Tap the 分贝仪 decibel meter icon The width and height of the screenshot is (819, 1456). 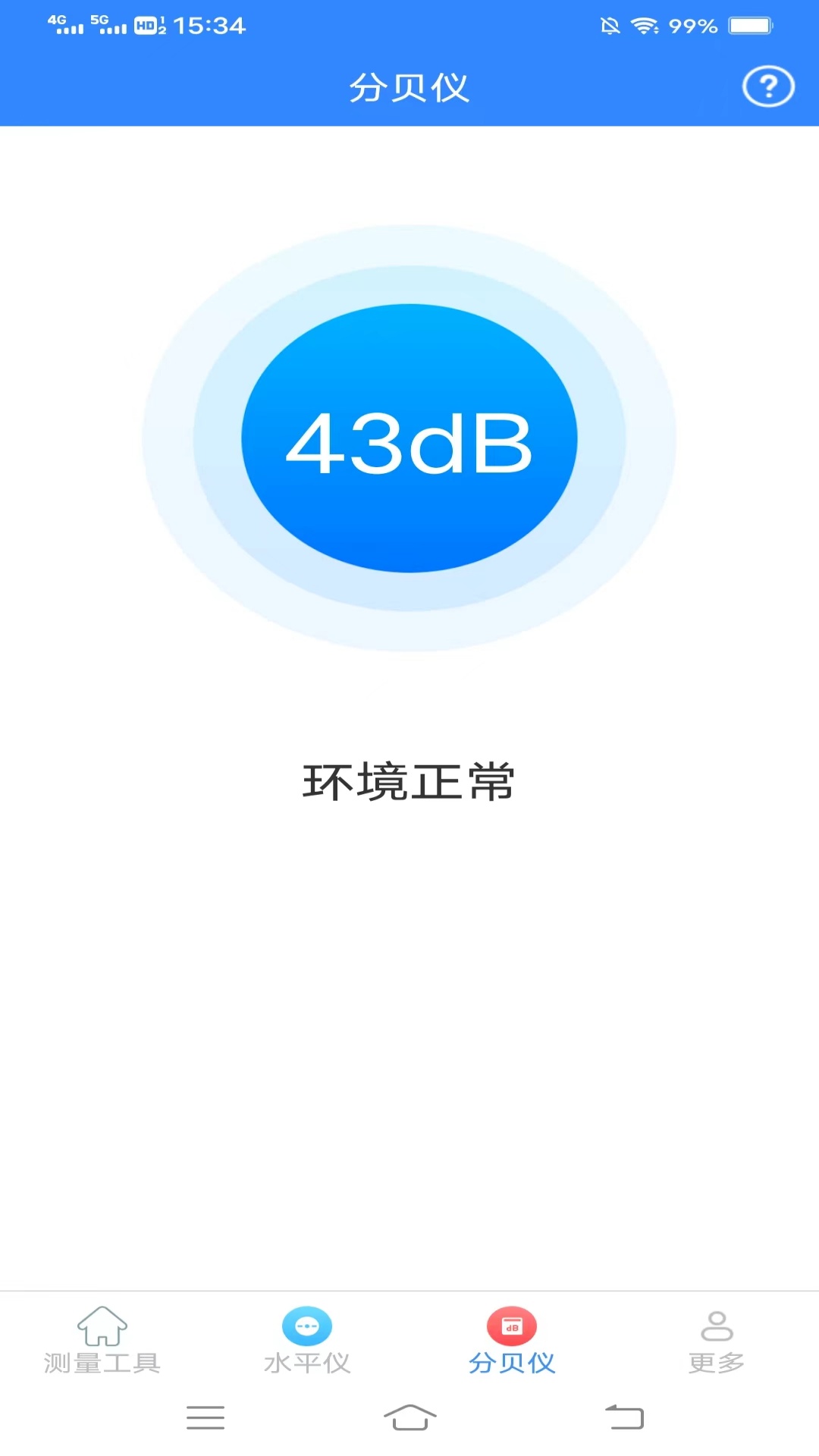pyautogui.click(x=512, y=1326)
